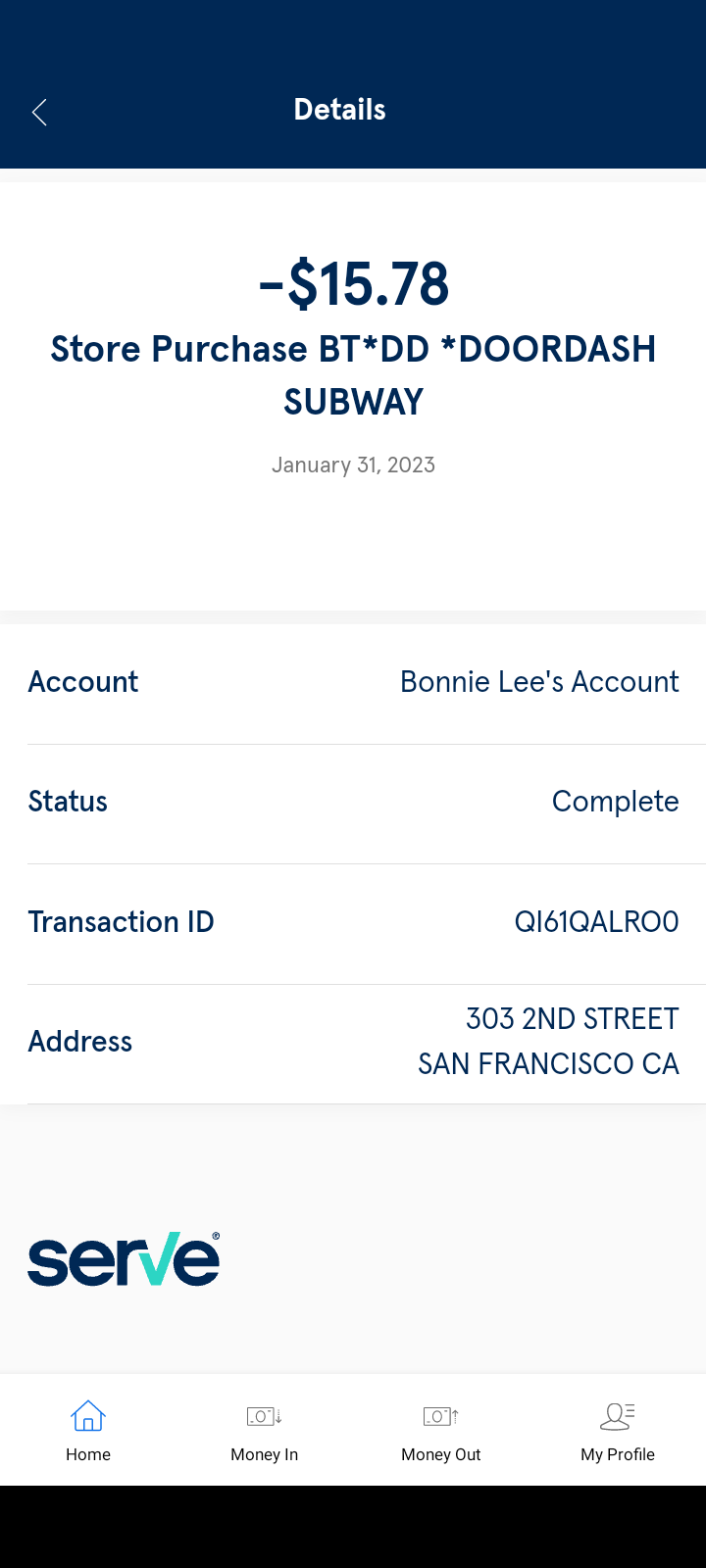Screen dimensions: 706x1568
Task: Tap the house outline icon above Home label
Action: pos(88,1415)
